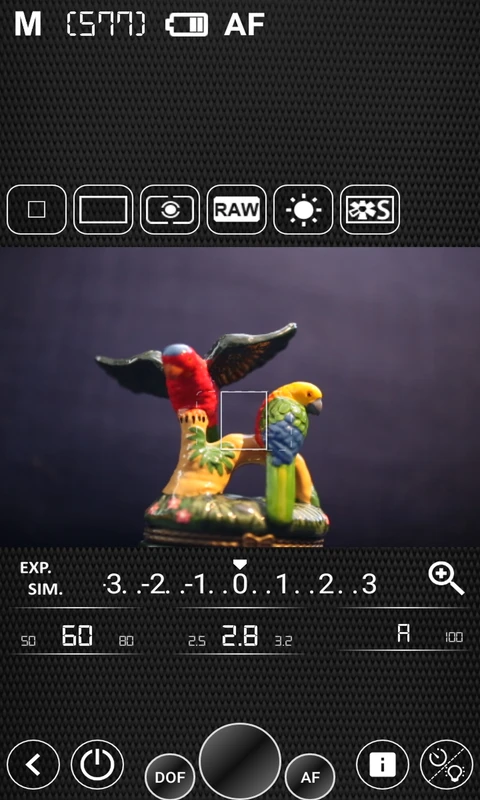Select shutter speed 50

tap(28, 641)
